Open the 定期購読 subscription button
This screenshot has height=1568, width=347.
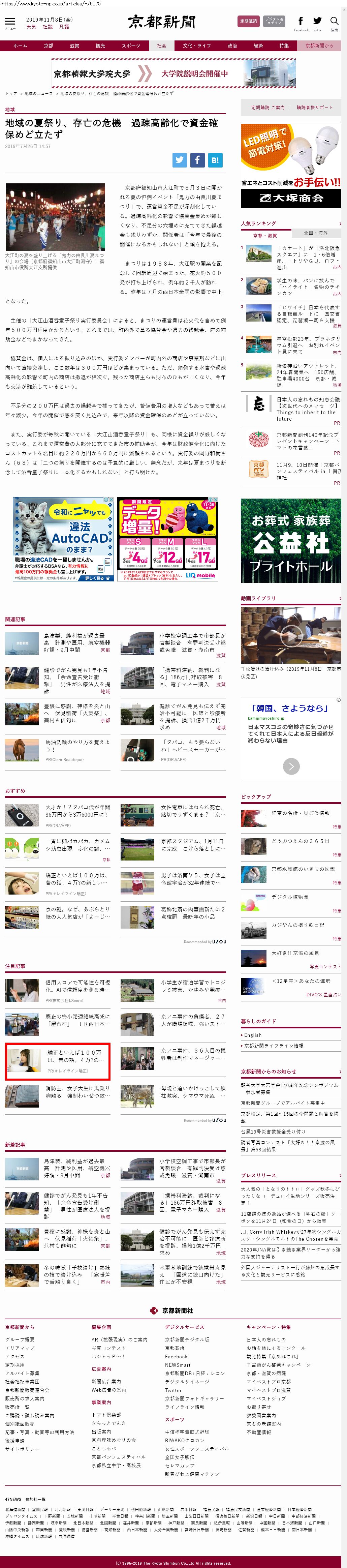pos(248,21)
